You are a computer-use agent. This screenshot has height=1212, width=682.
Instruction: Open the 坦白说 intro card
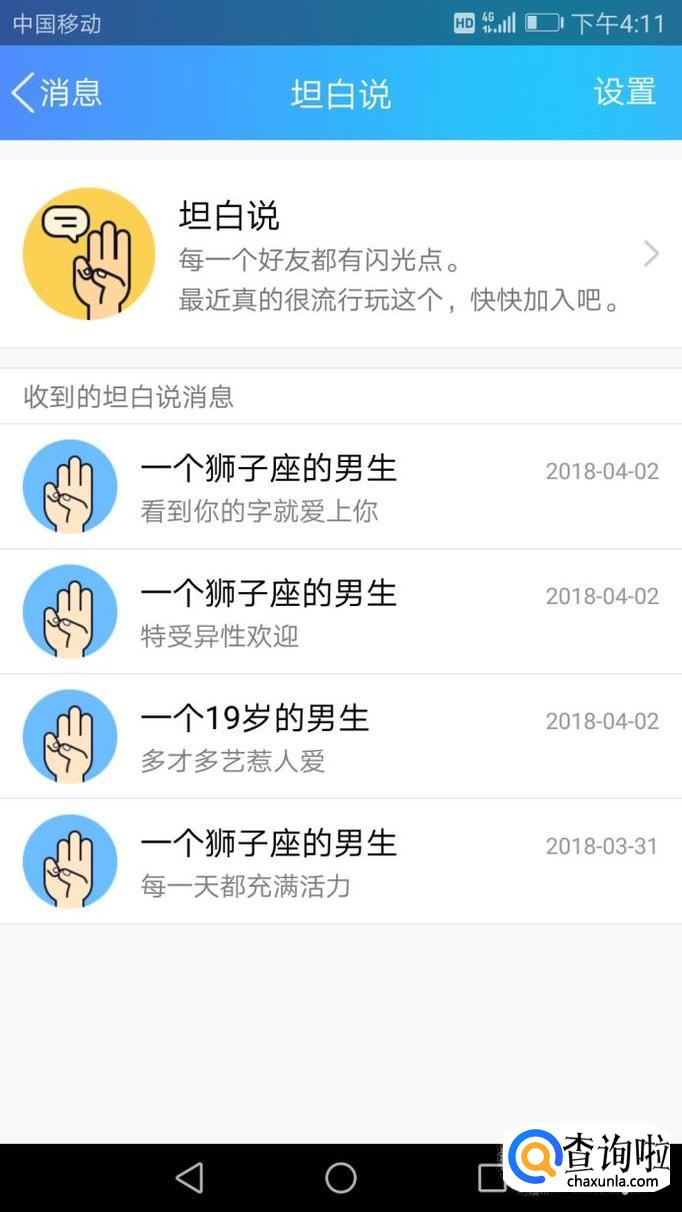click(340, 254)
